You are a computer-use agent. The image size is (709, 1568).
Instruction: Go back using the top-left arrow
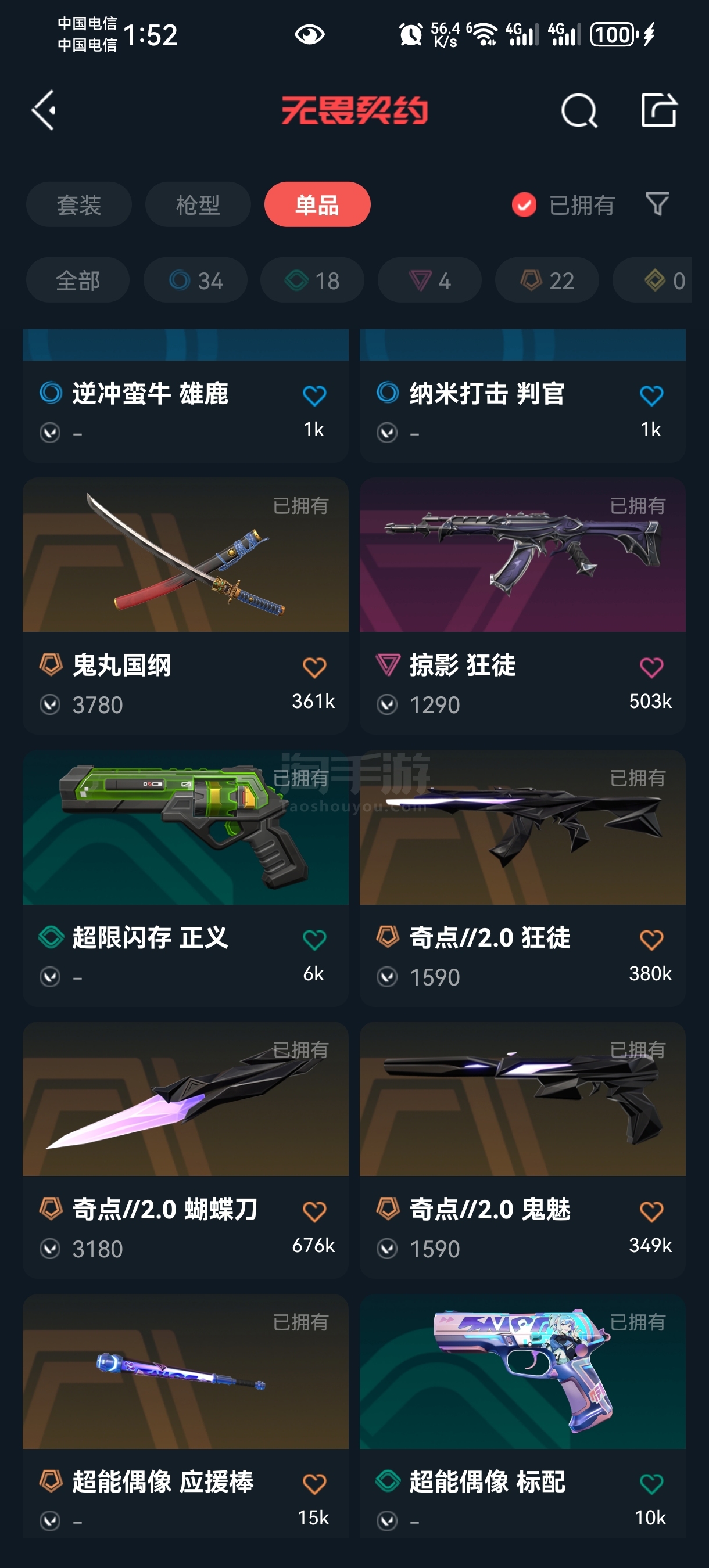point(44,110)
